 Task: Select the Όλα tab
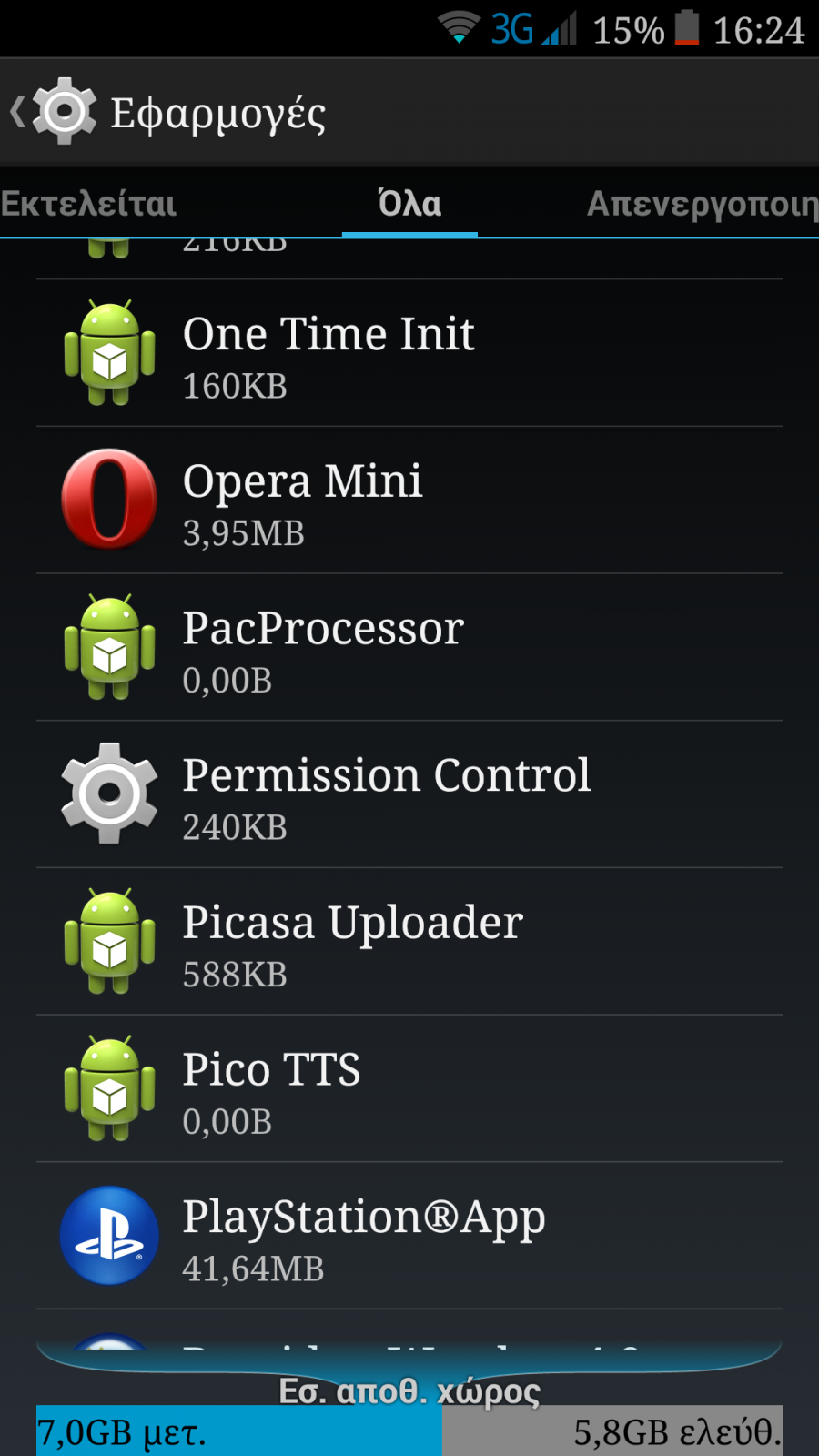coord(409,203)
